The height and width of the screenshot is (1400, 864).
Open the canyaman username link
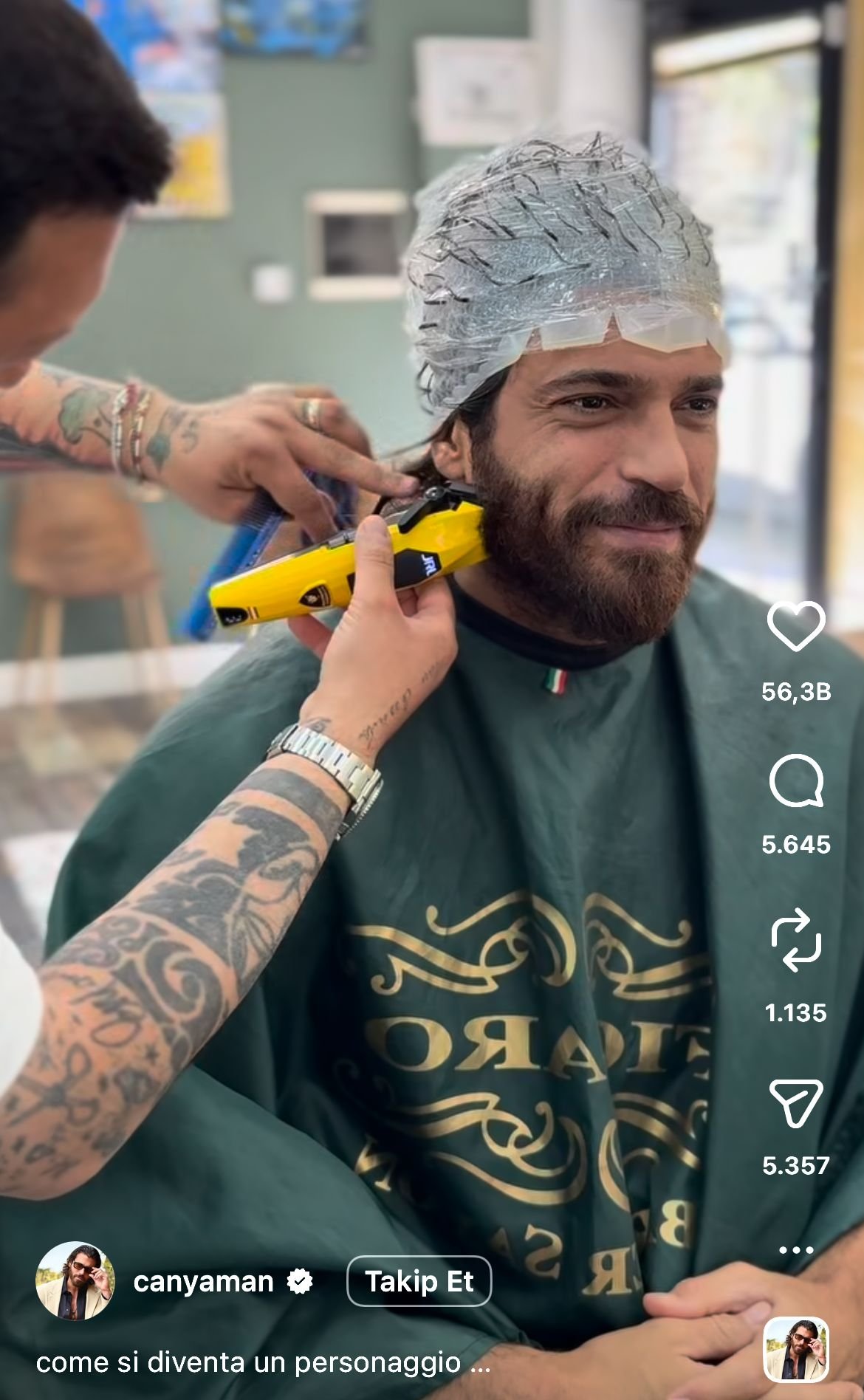[203, 1282]
